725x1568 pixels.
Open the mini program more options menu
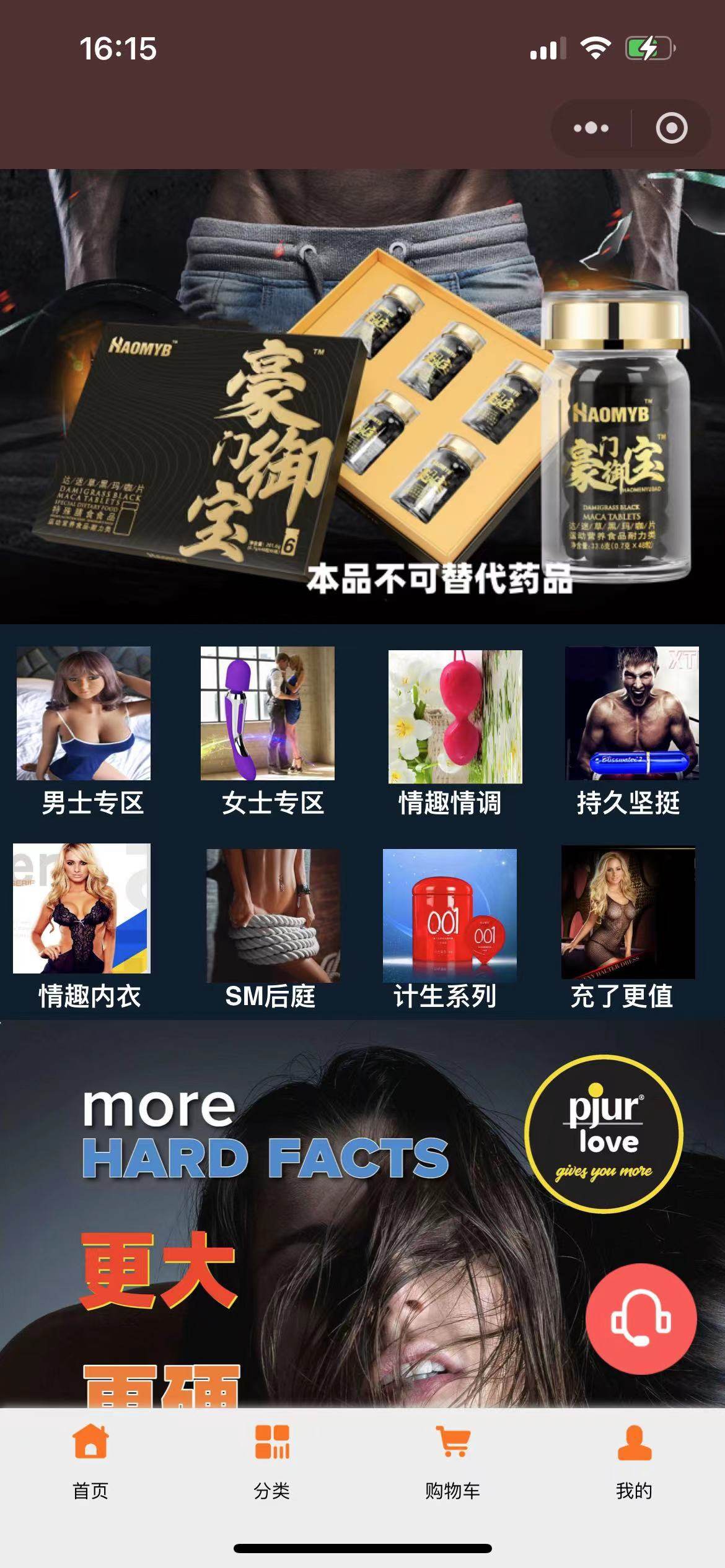tap(591, 128)
